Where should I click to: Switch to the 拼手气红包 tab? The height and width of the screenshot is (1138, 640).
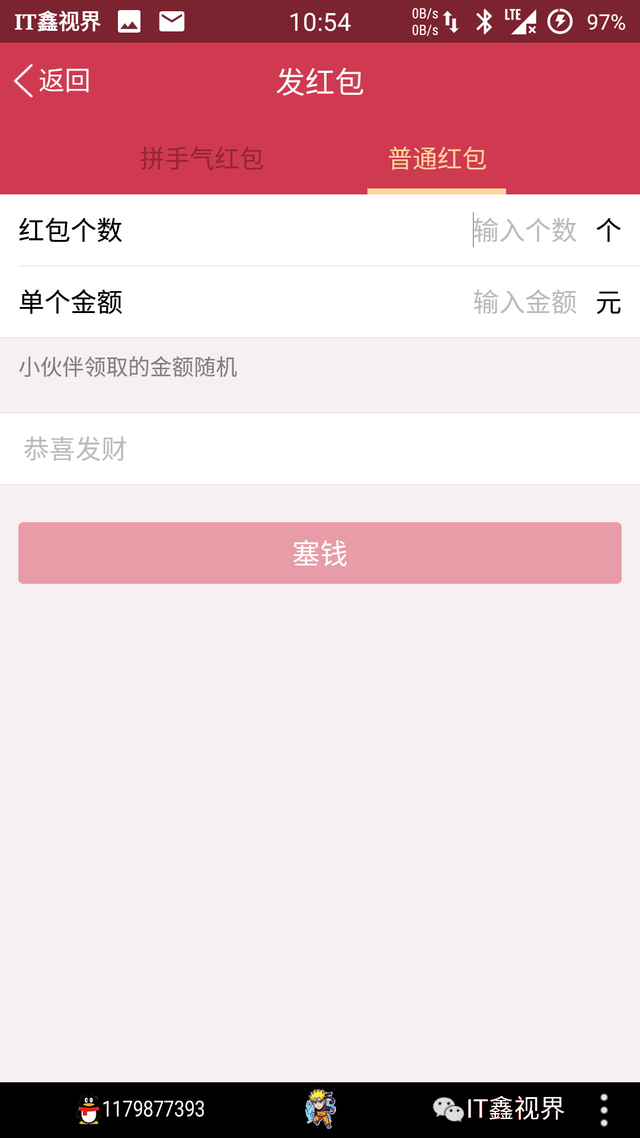click(x=202, y=158)
